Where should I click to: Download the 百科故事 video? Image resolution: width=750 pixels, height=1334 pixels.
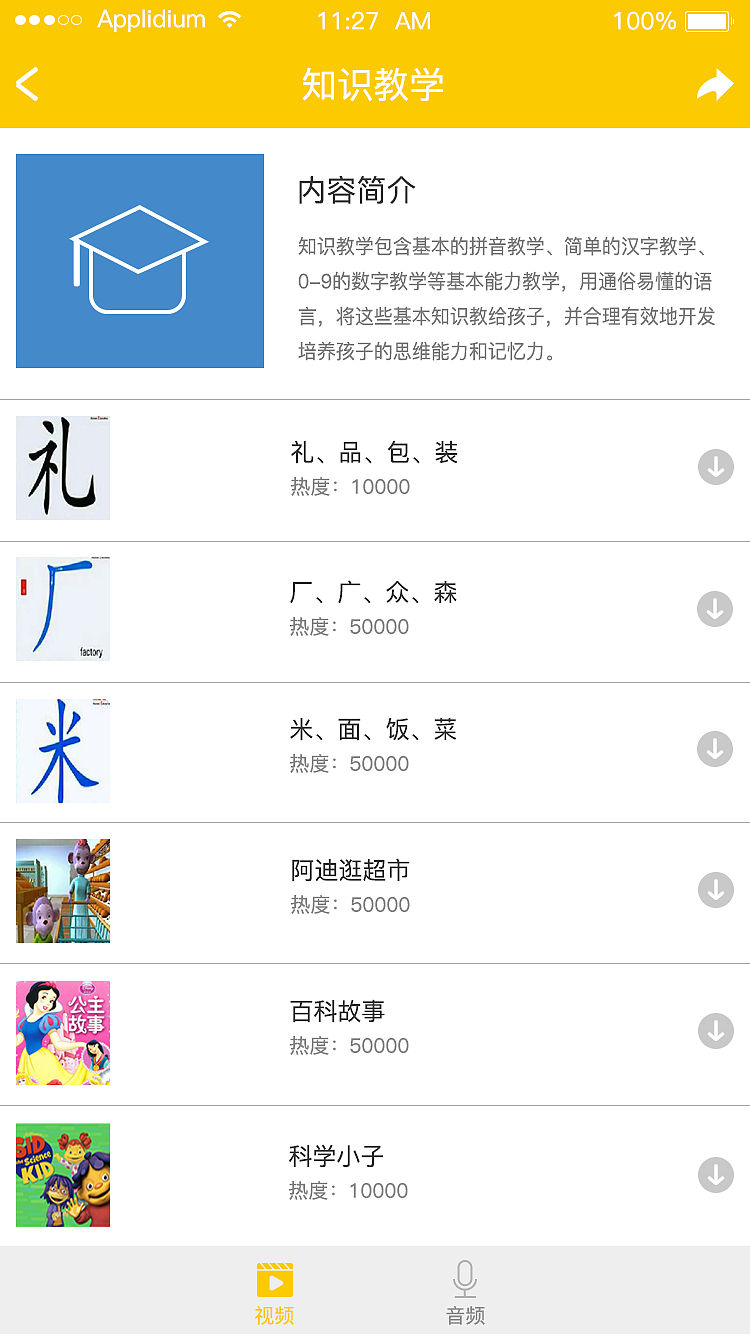716,1031
